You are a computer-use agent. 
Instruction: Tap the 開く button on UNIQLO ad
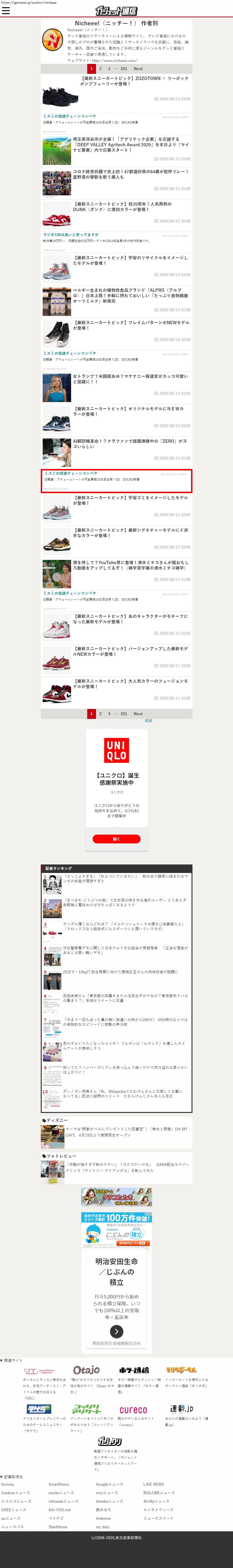tap(117, 838)
